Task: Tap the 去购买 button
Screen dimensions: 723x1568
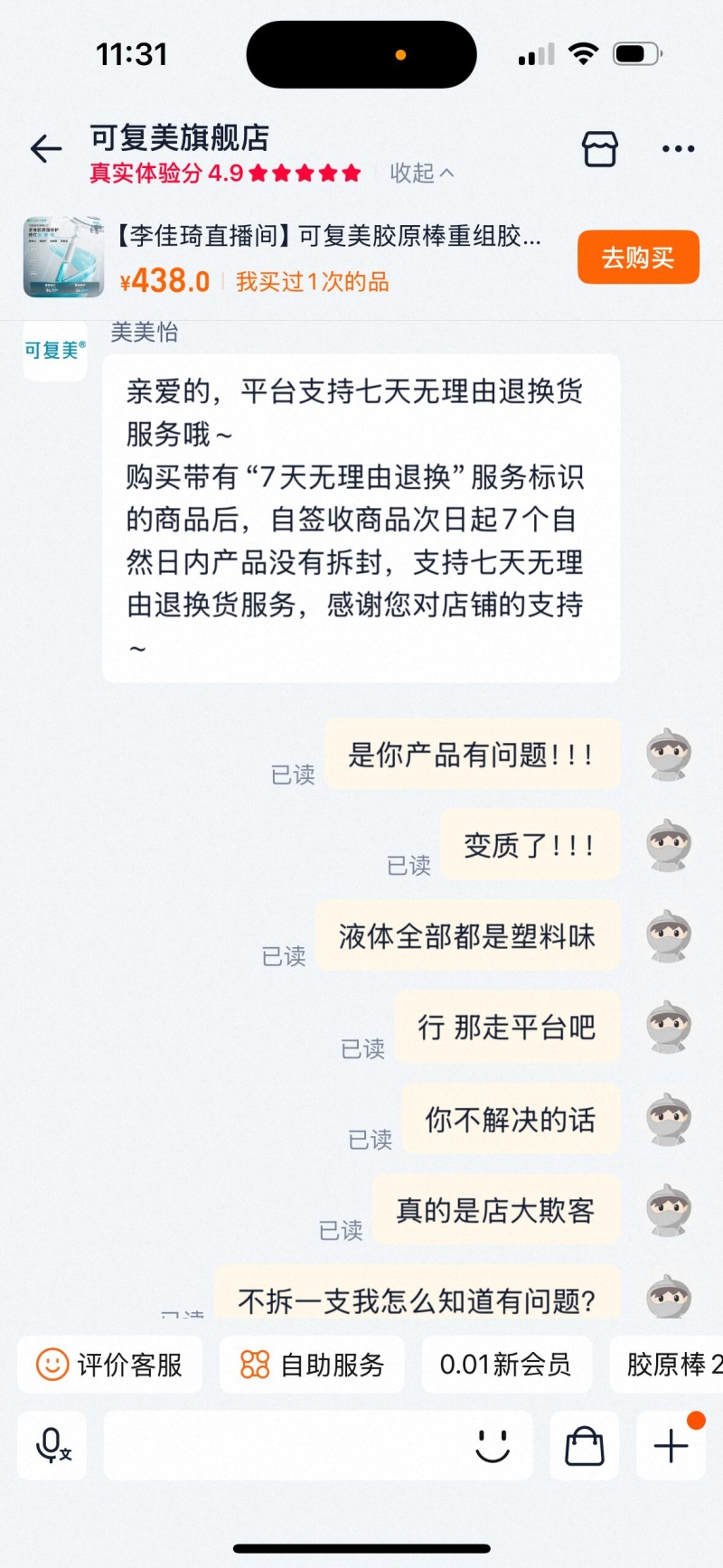Action: [x=638, y=258]
